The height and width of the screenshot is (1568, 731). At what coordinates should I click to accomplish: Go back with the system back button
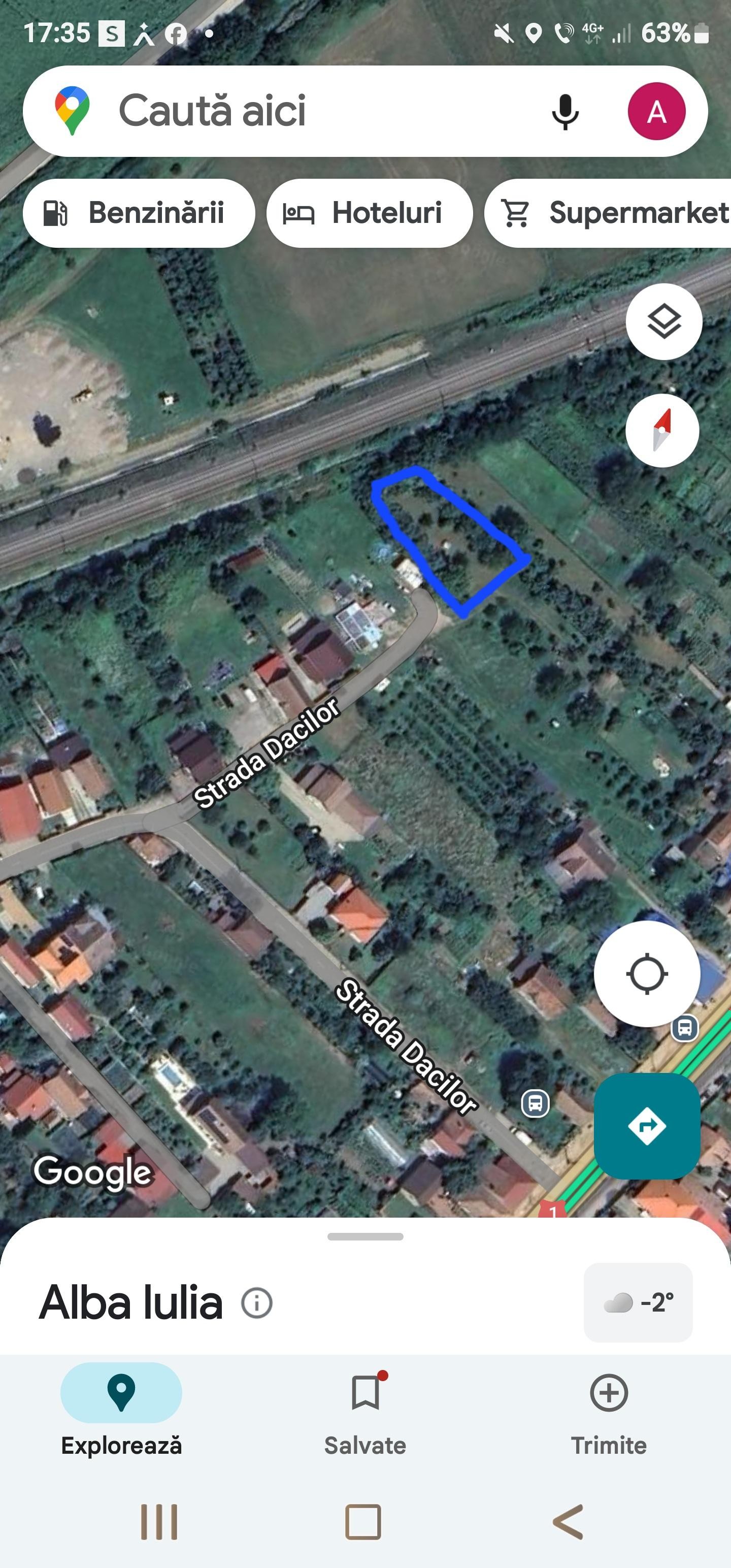pos(568,1522)
